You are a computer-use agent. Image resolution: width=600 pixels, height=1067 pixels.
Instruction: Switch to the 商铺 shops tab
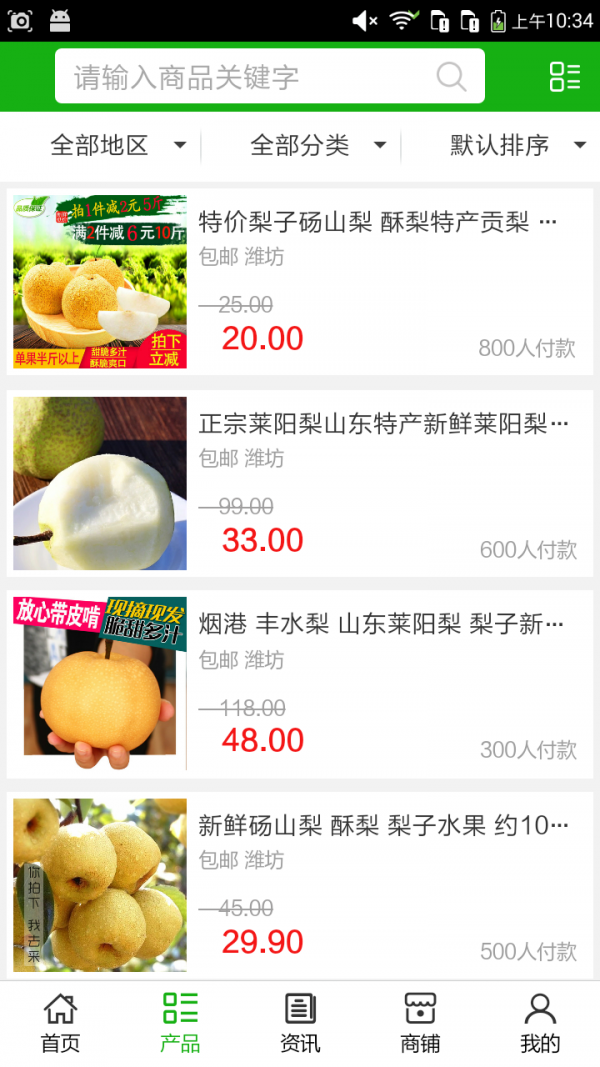(420, 1023)
